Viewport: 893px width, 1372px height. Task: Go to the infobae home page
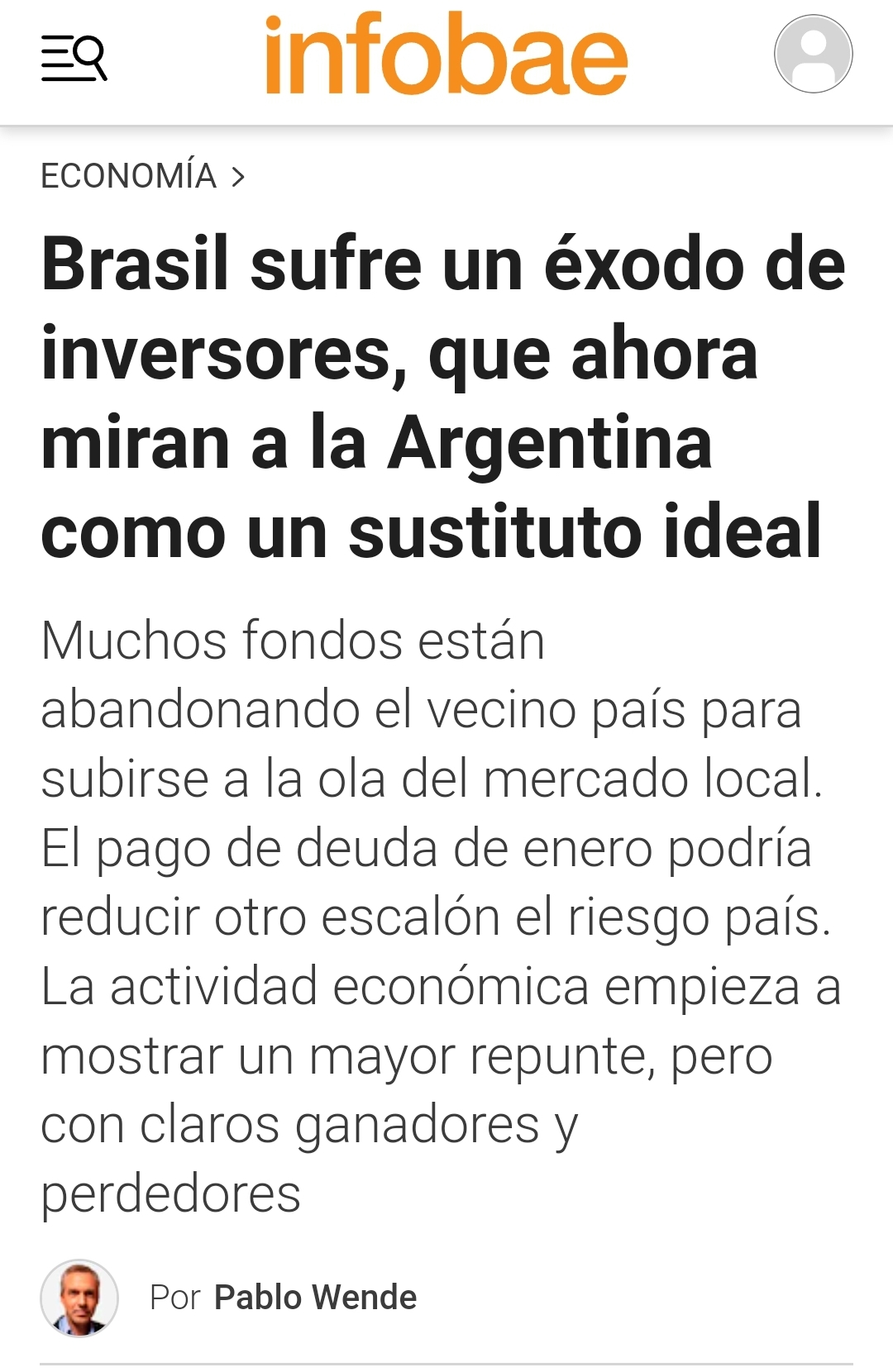pos(446,55)
